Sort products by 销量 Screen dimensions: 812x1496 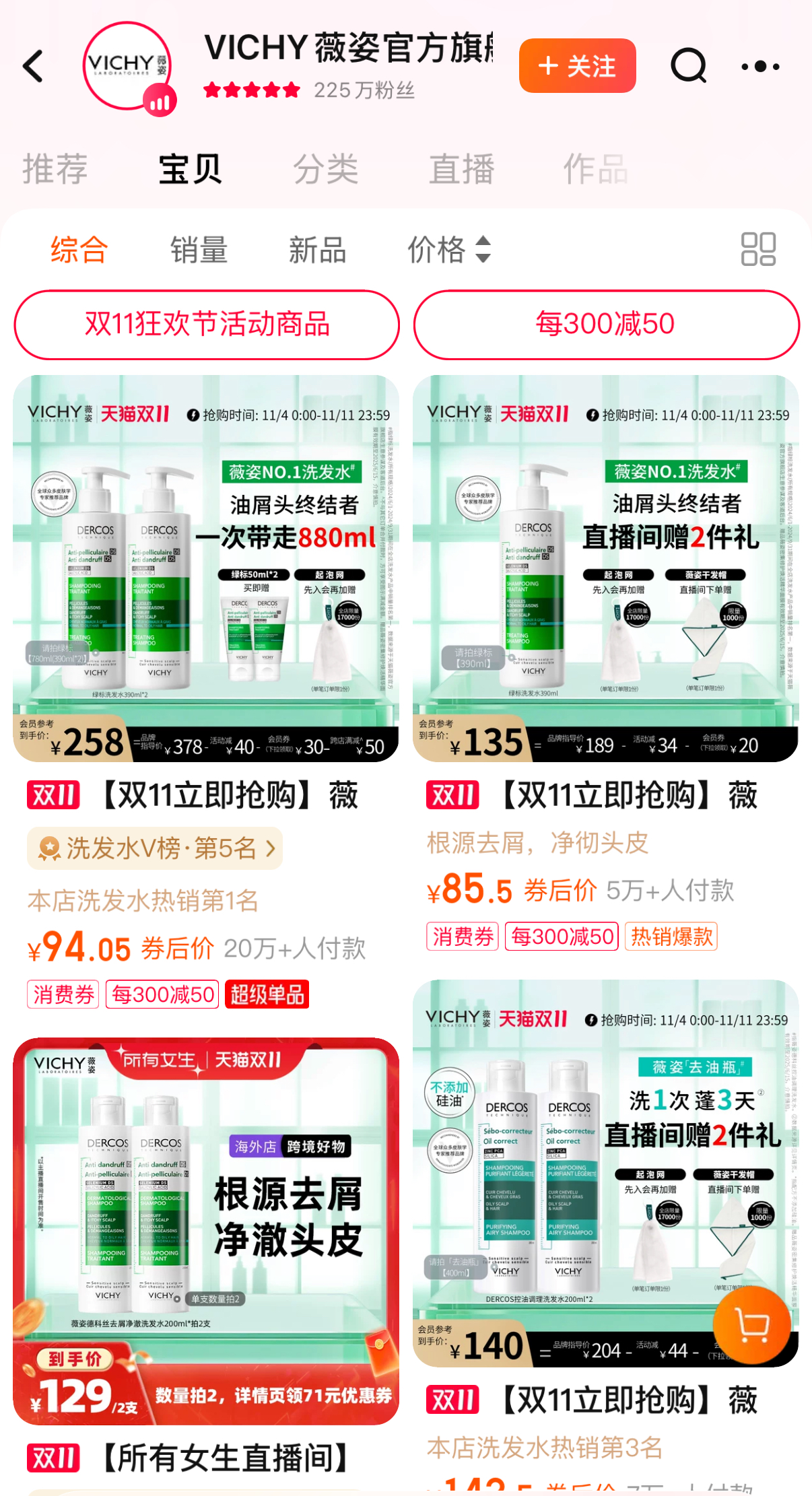click(199, 250)
